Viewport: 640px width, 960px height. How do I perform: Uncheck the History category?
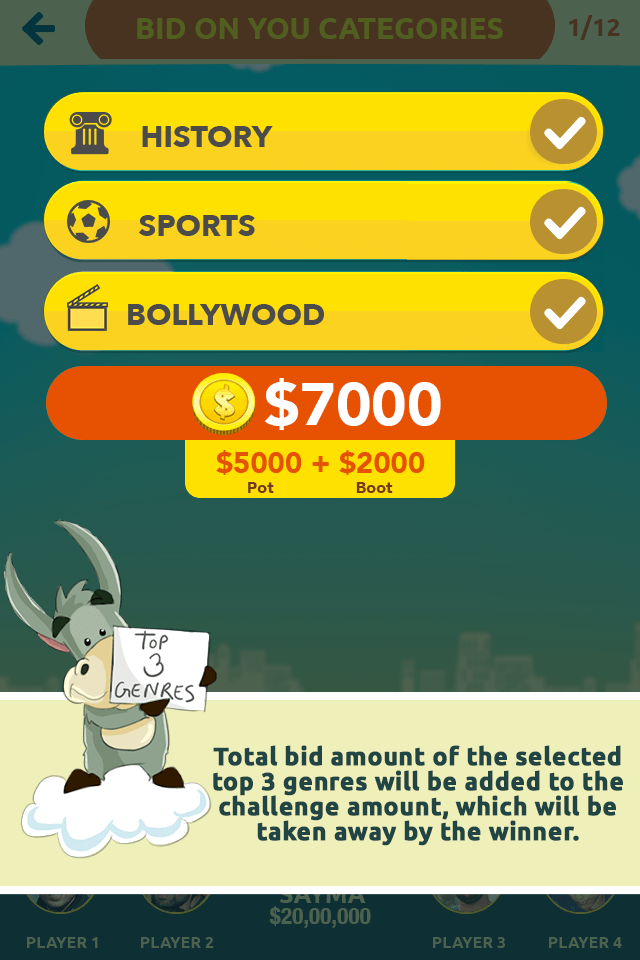(x=564, y=132)
